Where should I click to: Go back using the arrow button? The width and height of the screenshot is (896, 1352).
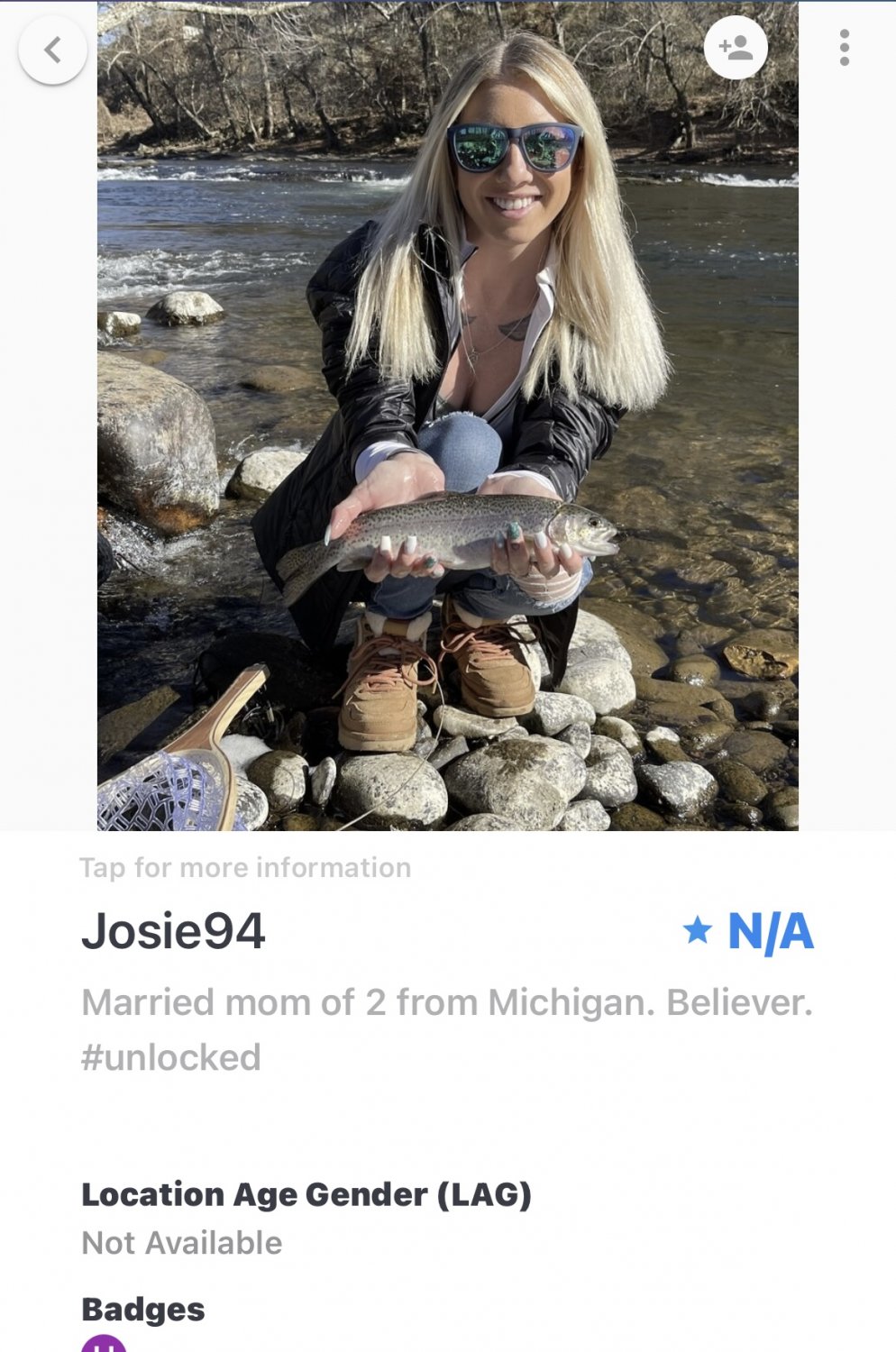pos(53,50)
